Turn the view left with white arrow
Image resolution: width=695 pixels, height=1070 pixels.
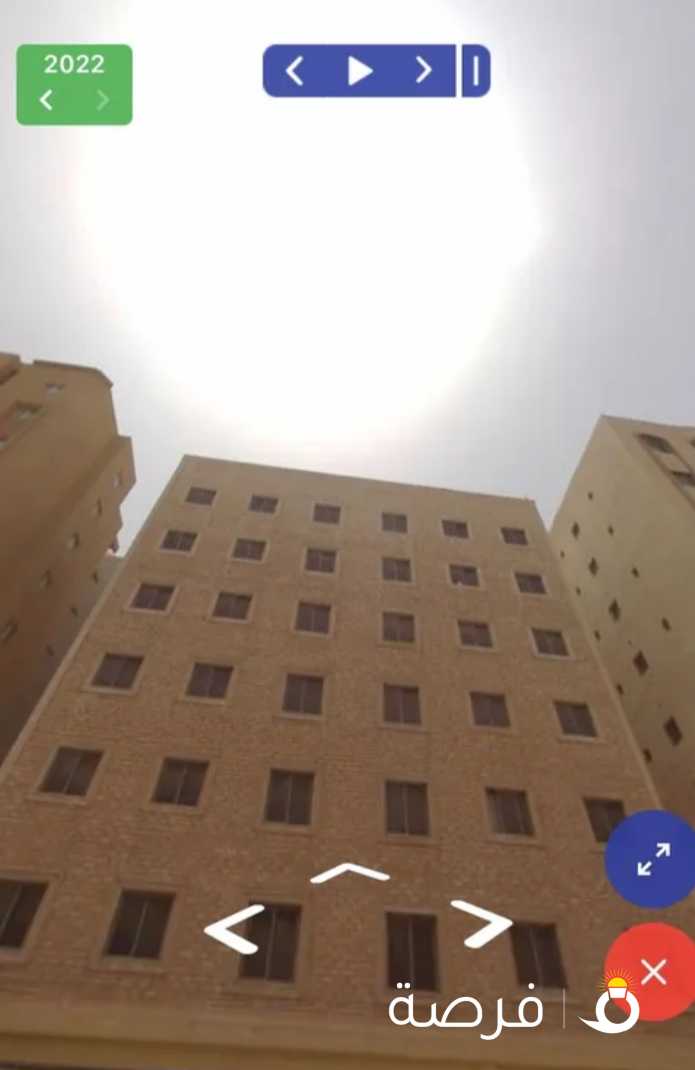click(234, 928)
